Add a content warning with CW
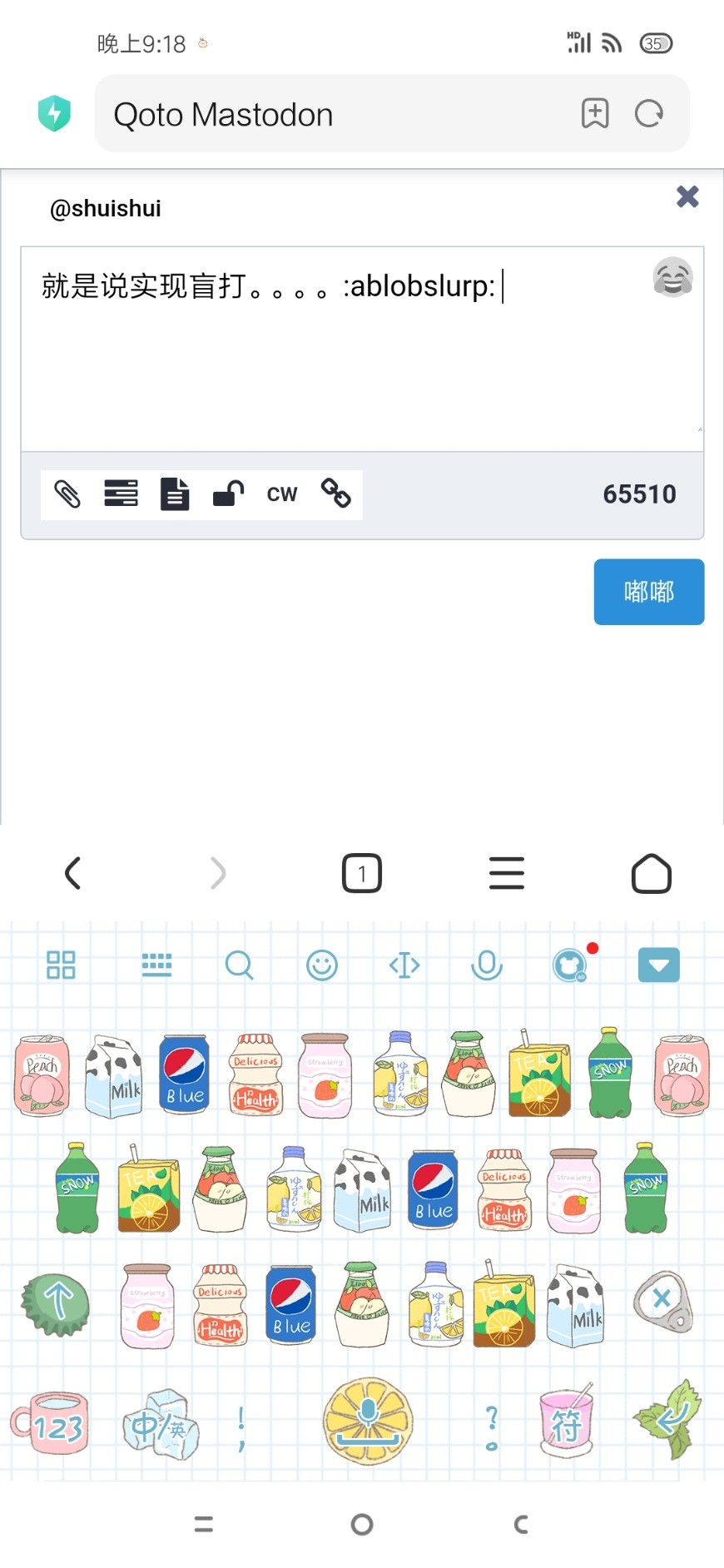Viewport: 724px width, 1568px height. (281, 494)
